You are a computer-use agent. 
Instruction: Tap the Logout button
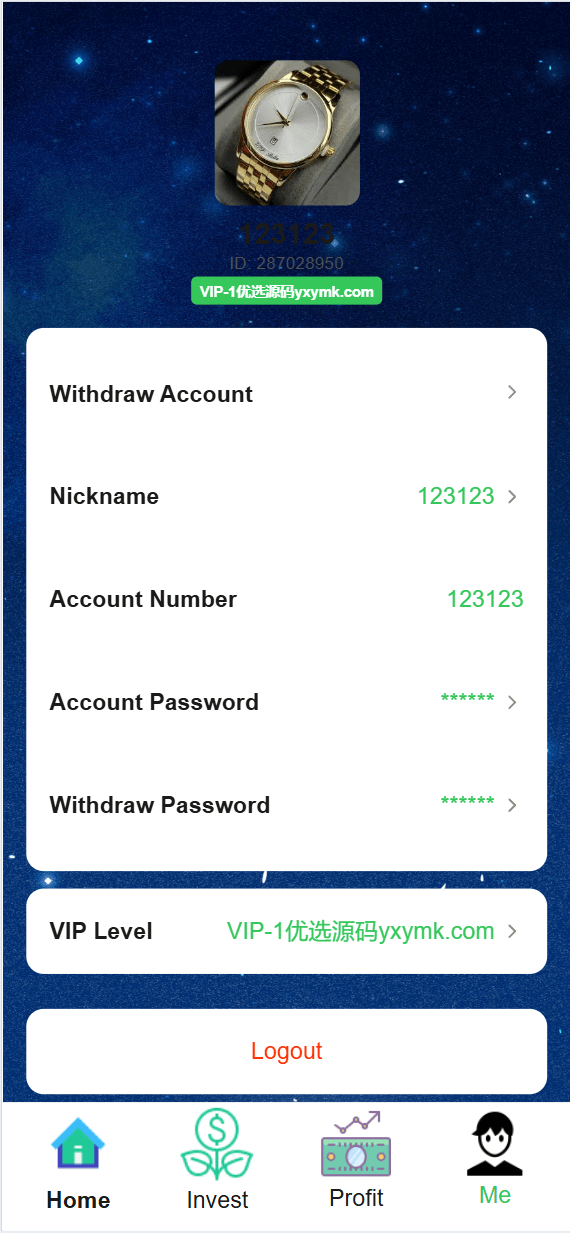coord(286,1051)
